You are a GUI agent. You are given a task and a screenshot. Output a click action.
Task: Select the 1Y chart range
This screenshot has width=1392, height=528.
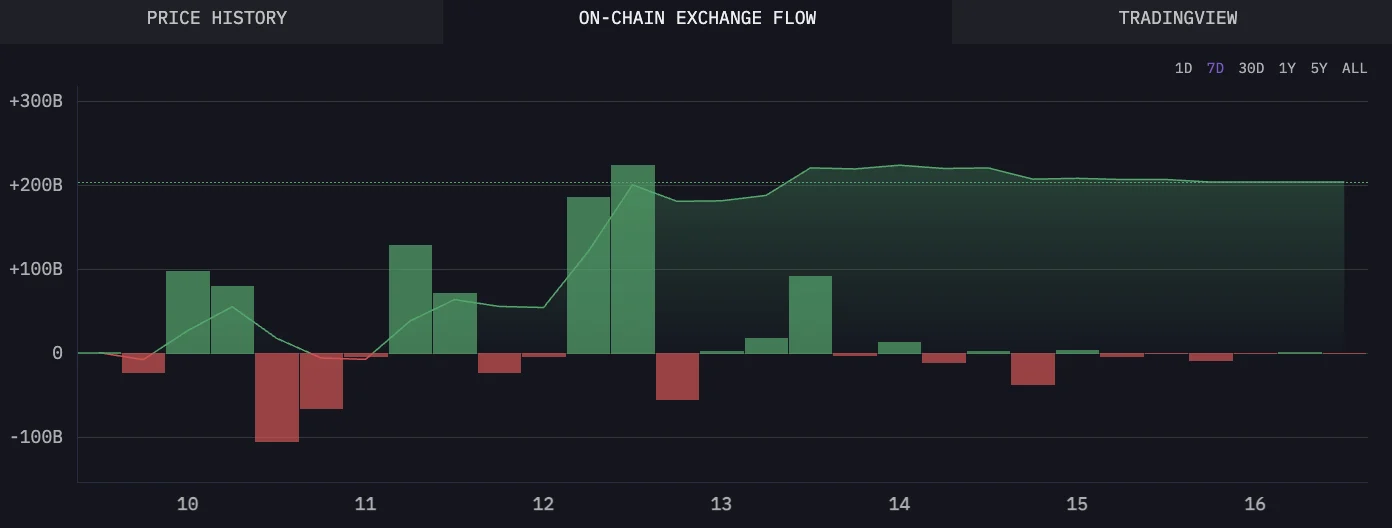click(x=1287, y=69)
